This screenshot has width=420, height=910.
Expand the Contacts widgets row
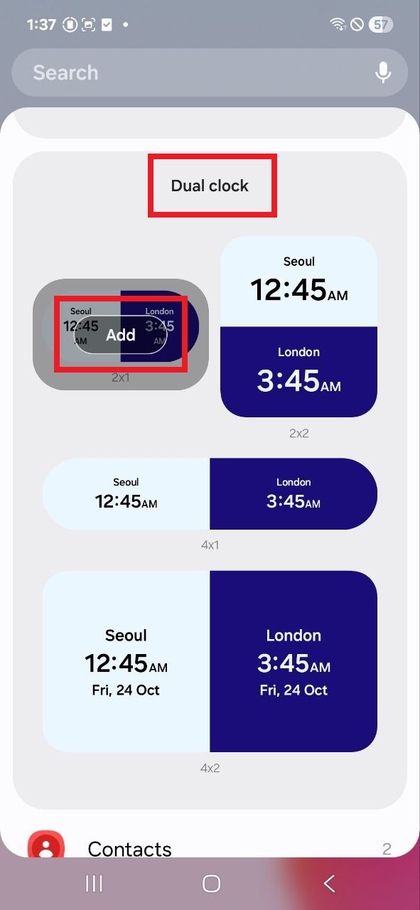click(x=210, y=848)
